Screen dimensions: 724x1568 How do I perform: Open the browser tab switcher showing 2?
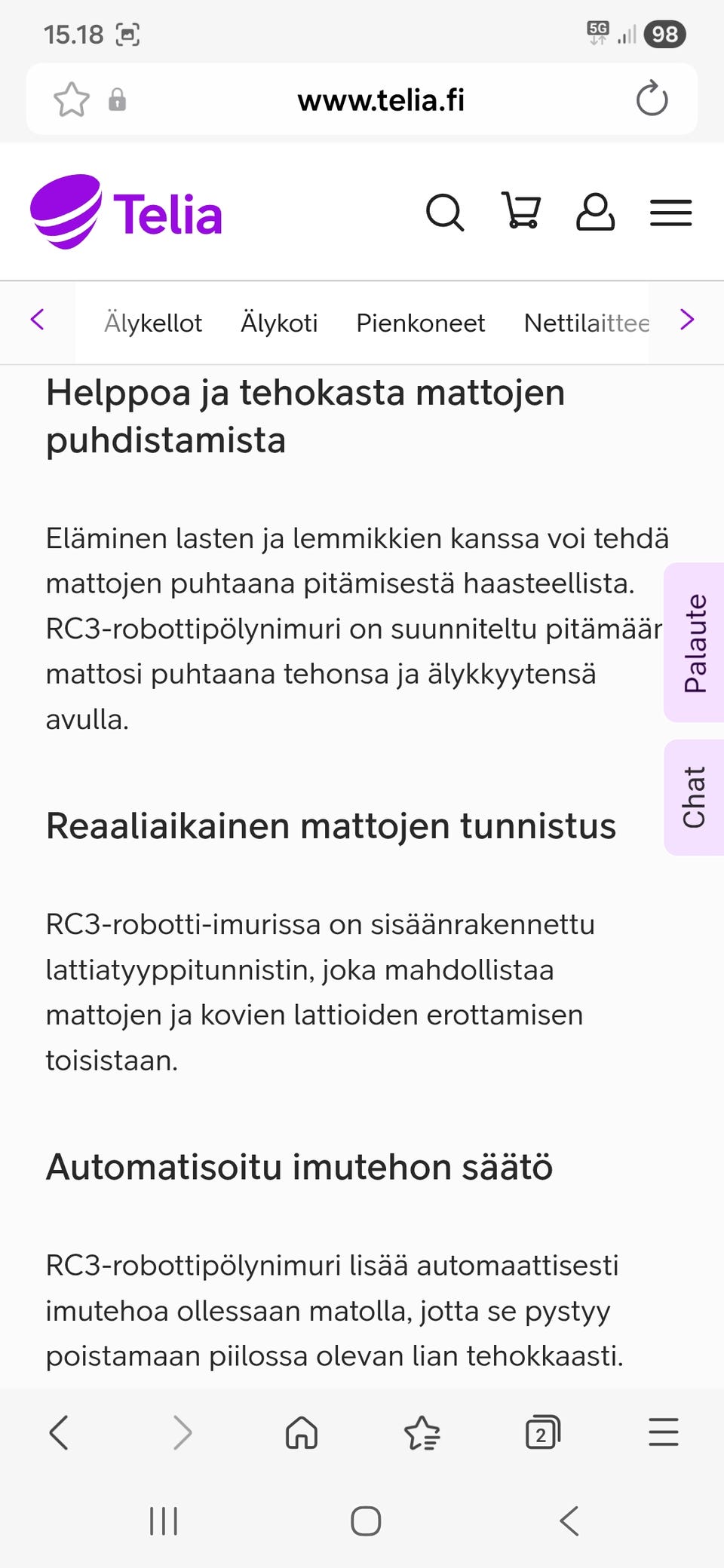point(542,1432)
